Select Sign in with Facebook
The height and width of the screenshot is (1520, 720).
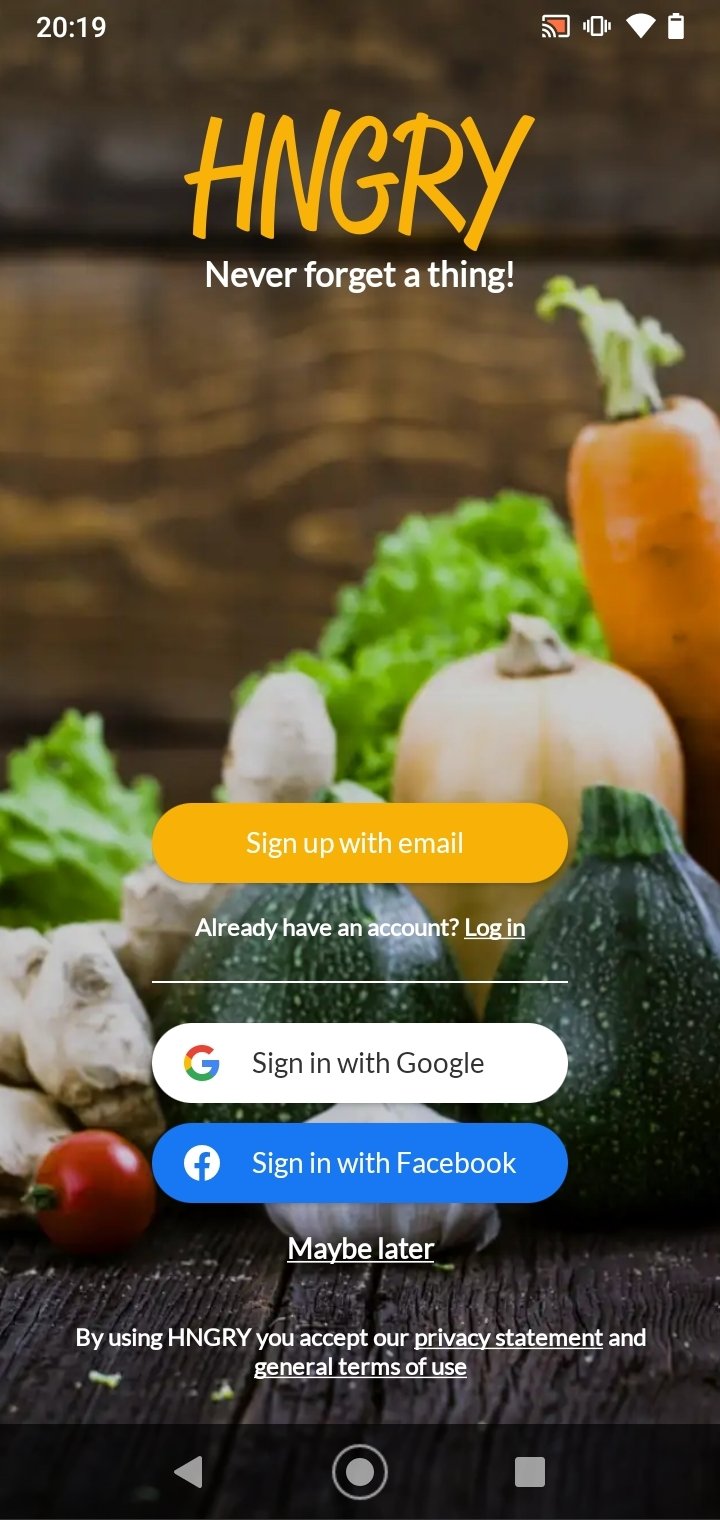(x=360, y=1163)
